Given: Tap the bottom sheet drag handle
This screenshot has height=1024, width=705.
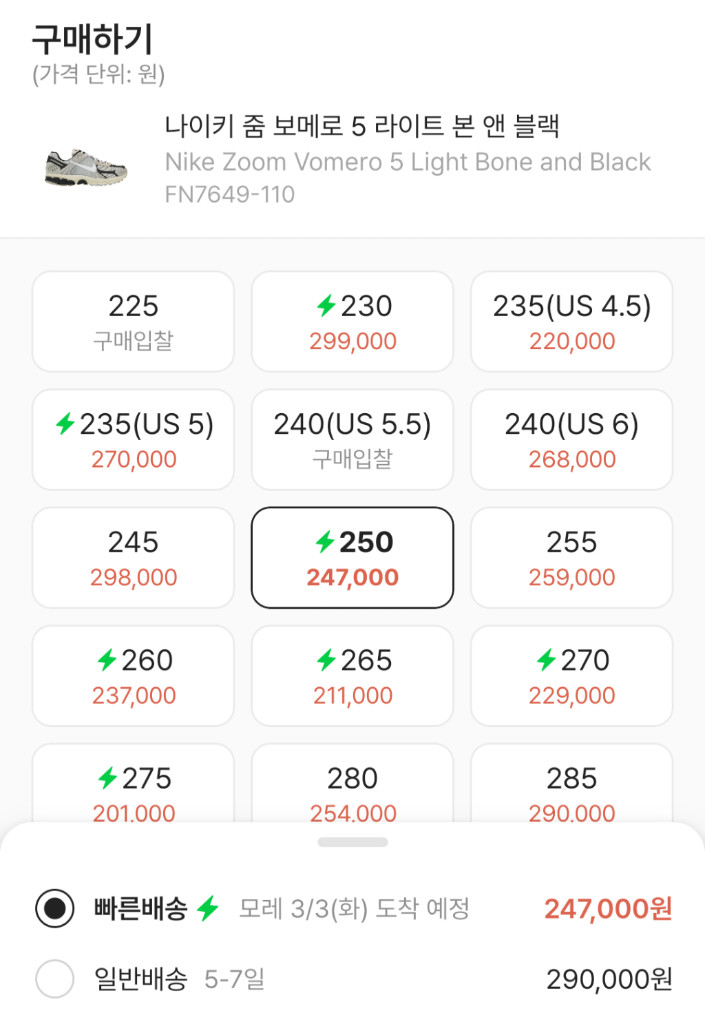Looking at the screenshot, I should tap(352, 842).
